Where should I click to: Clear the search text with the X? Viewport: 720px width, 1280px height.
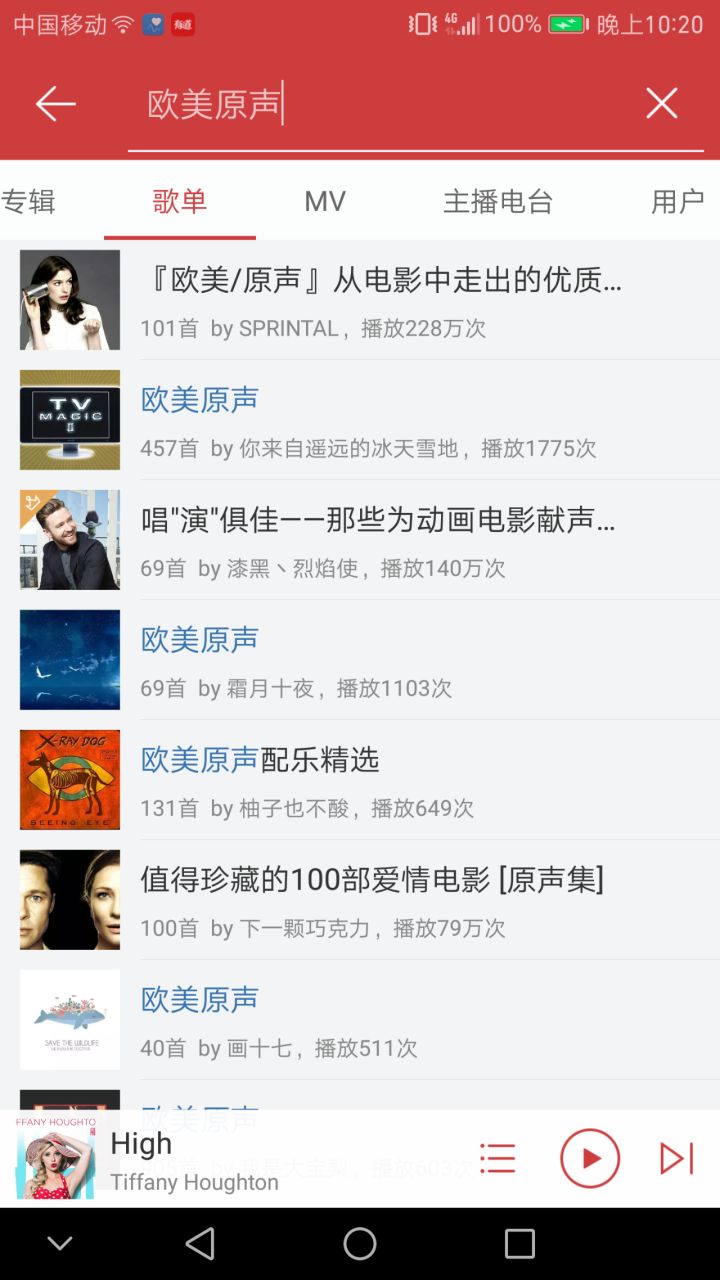[661, 103]
